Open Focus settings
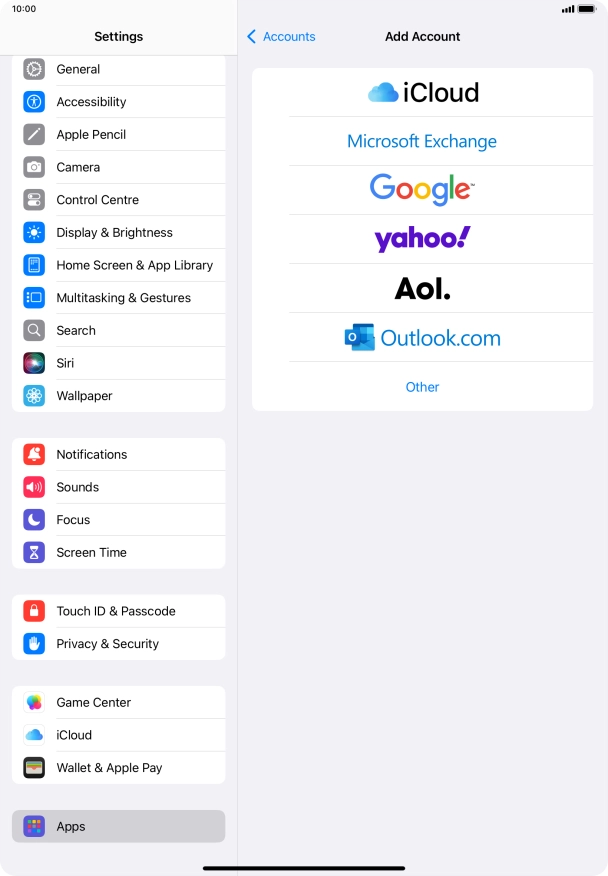 118,520
